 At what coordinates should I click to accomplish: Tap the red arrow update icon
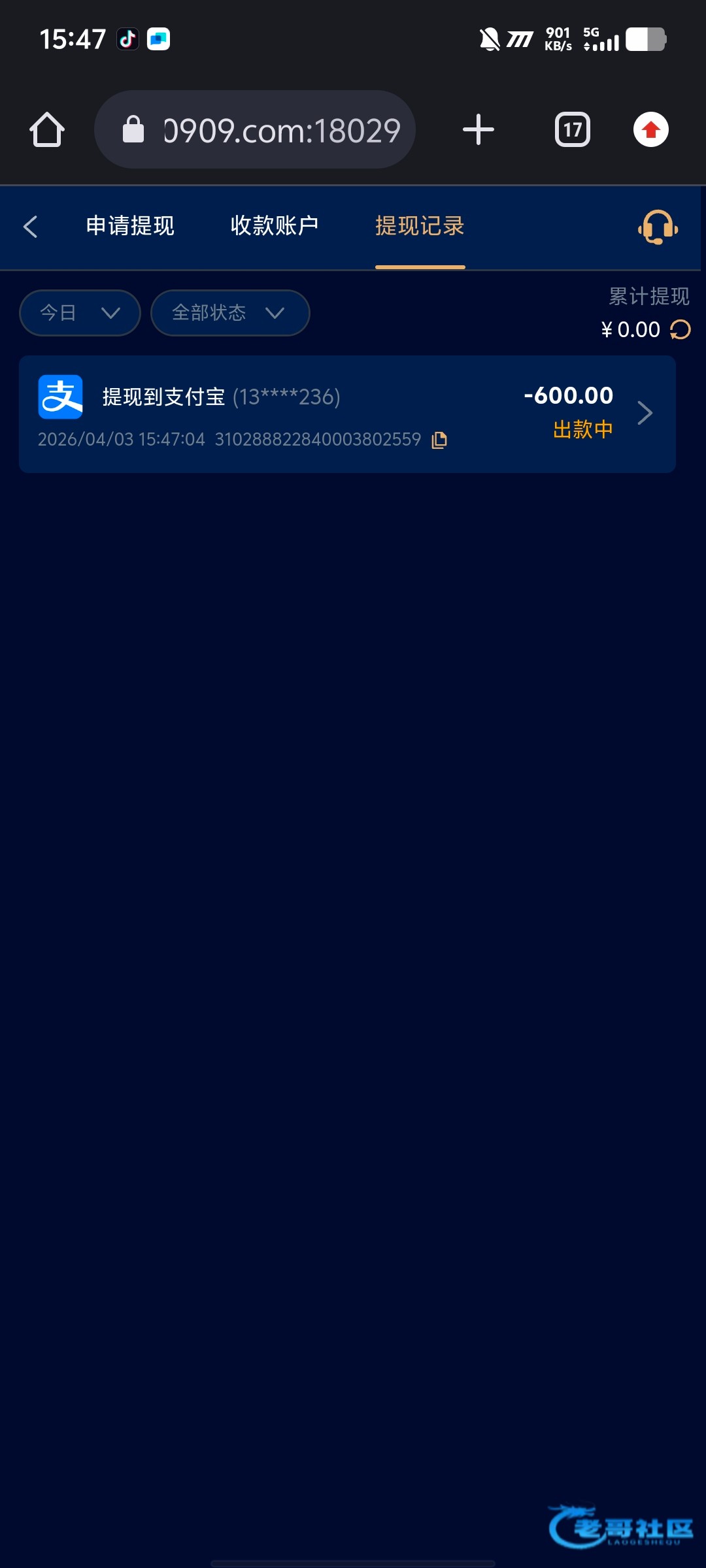coord(650,129)
